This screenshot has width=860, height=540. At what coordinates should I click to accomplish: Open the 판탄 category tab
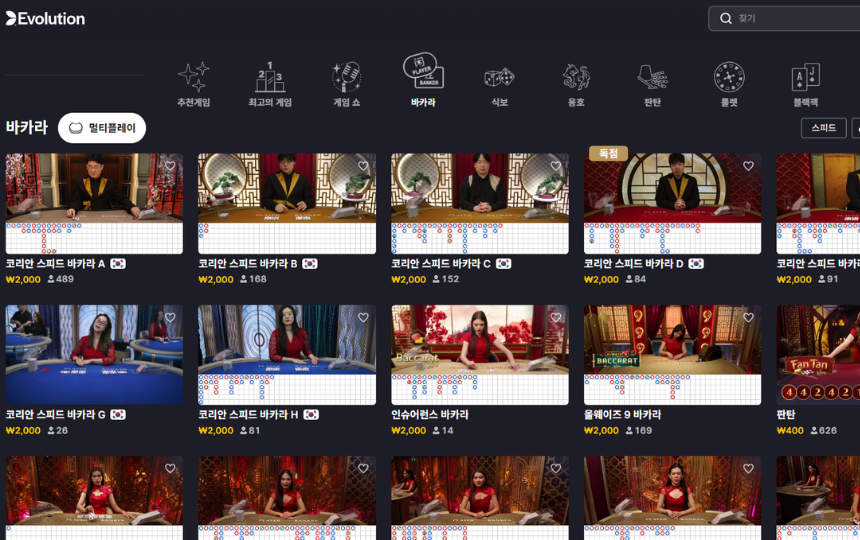click(652, 85)
